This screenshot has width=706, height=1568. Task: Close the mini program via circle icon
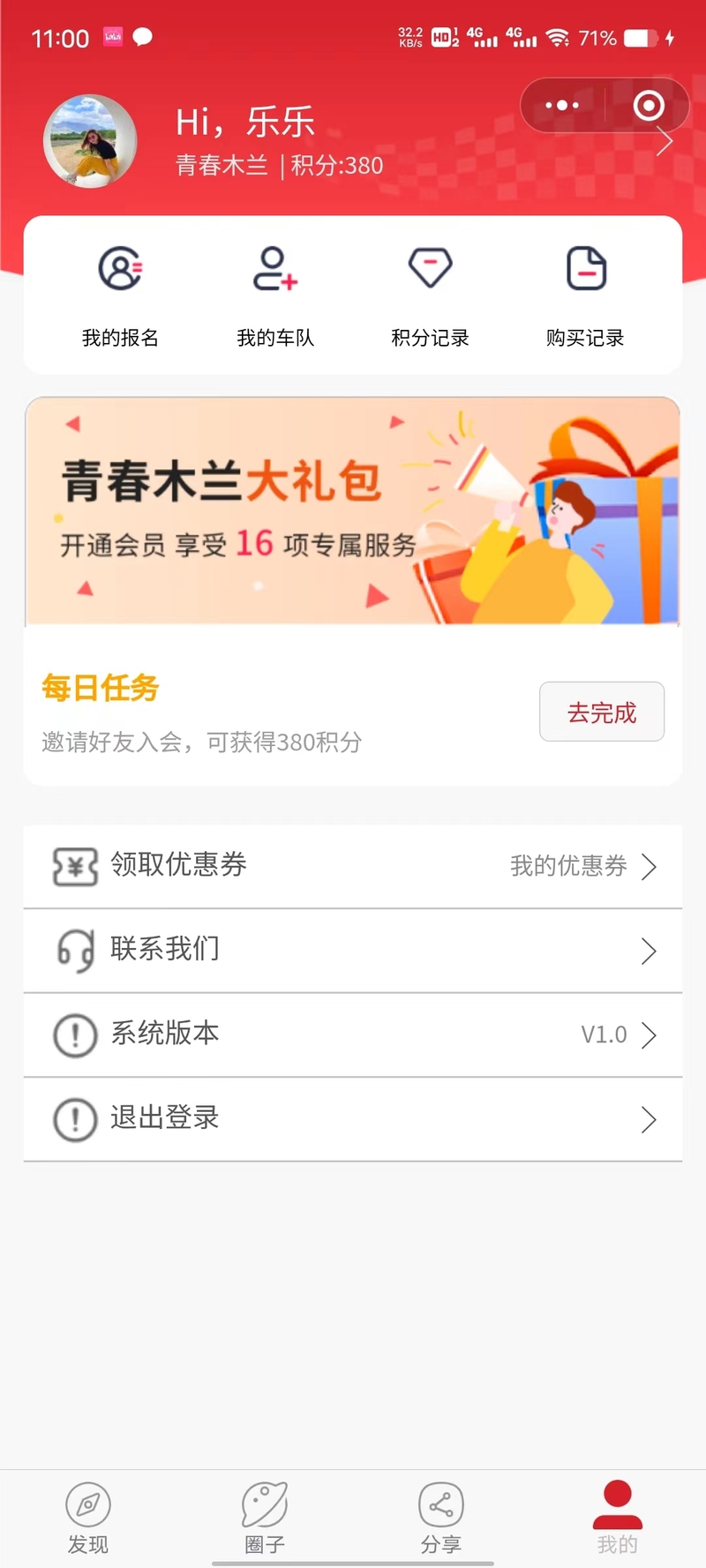(649, 106)
